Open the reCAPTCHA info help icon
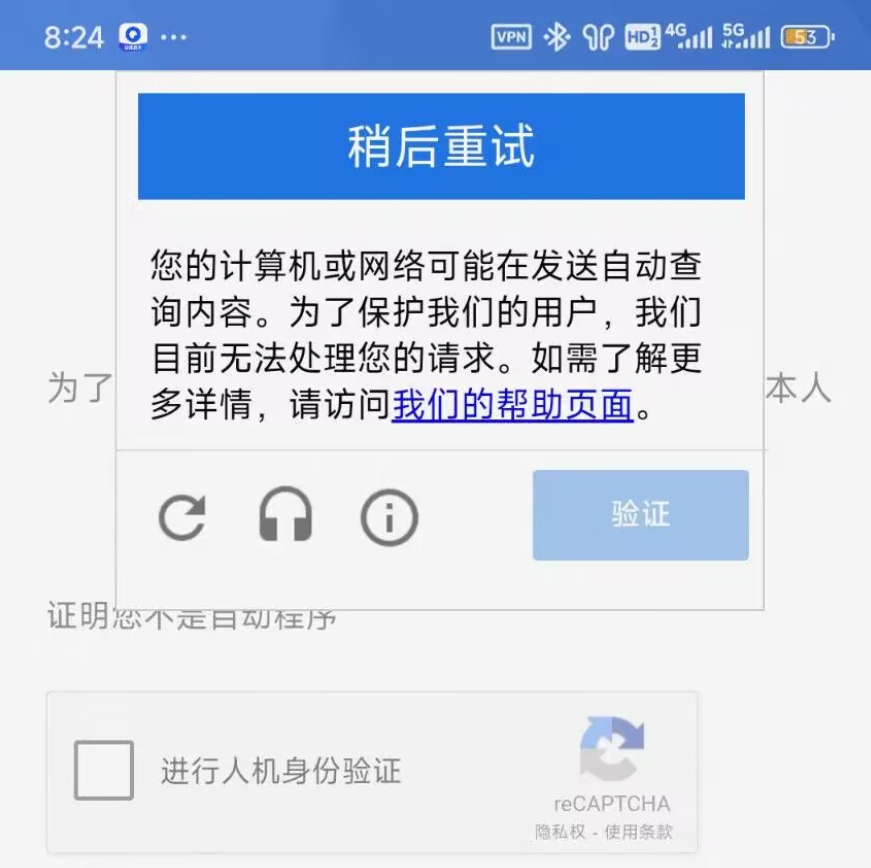The width and height of the screenshot is (871, 868). tap(389, 517)
